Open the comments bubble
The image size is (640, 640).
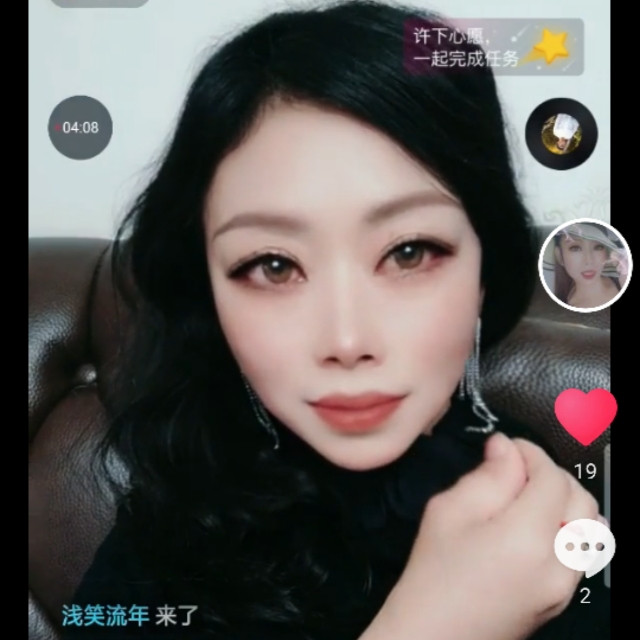click(x=585, y=547)
